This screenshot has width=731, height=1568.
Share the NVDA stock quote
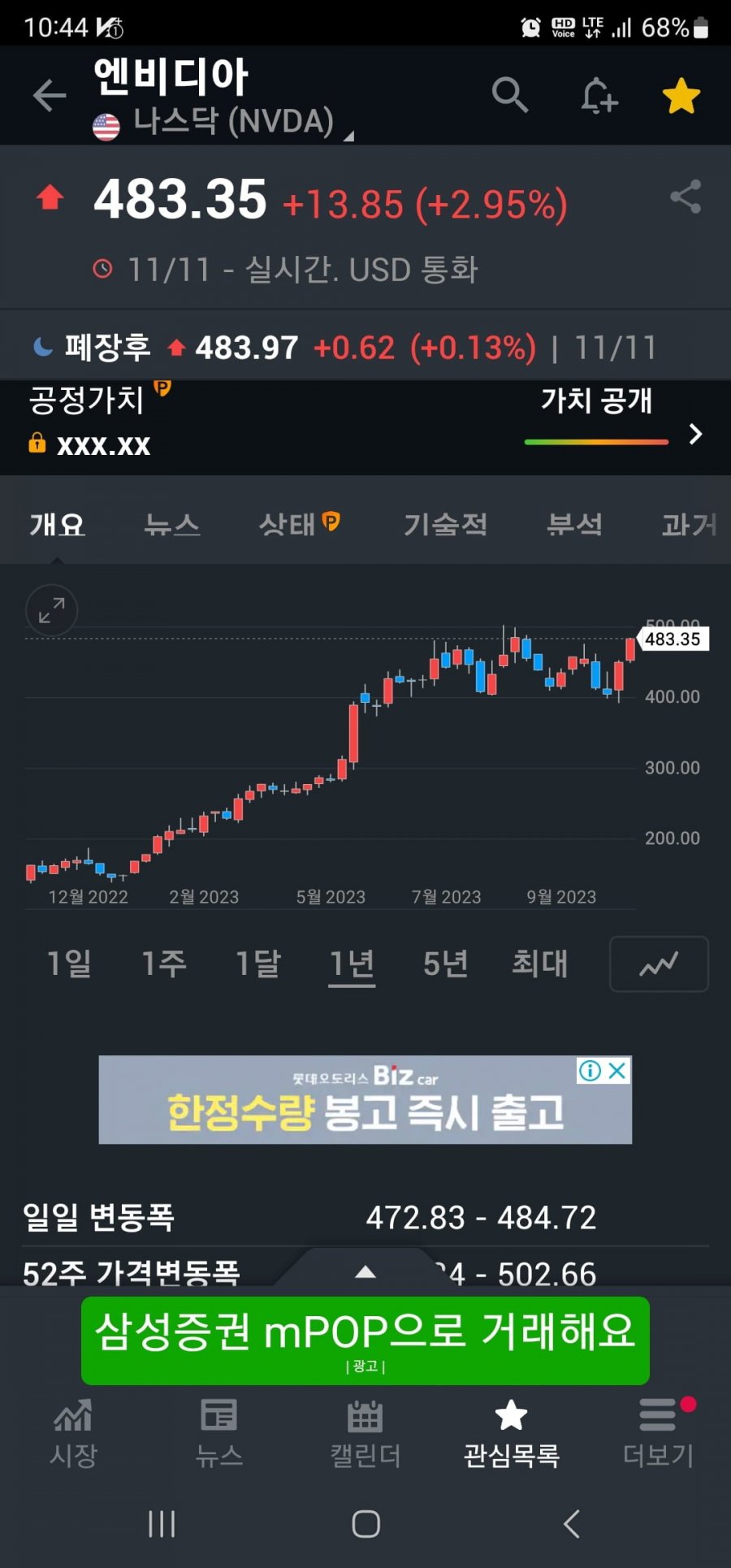686,197
